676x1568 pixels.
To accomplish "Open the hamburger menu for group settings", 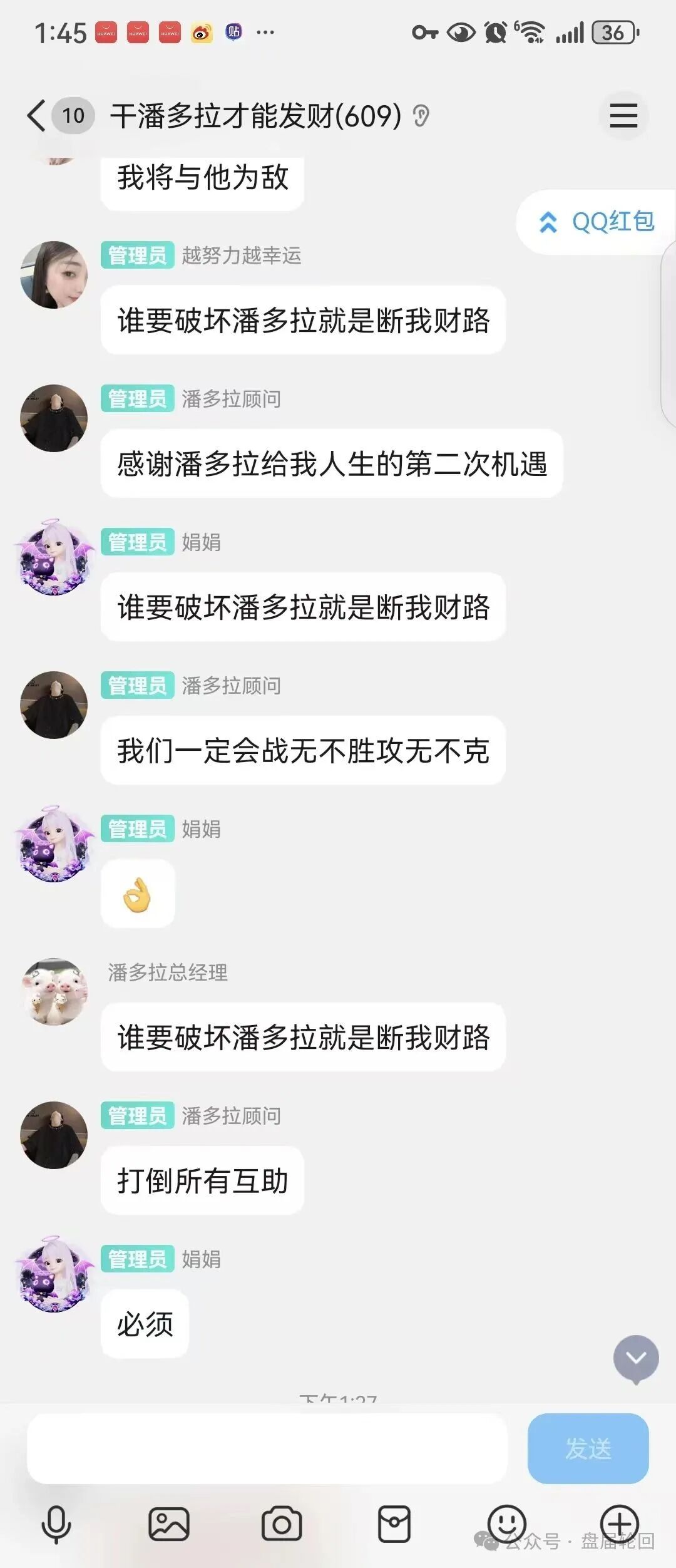I will tap(623, 115).
